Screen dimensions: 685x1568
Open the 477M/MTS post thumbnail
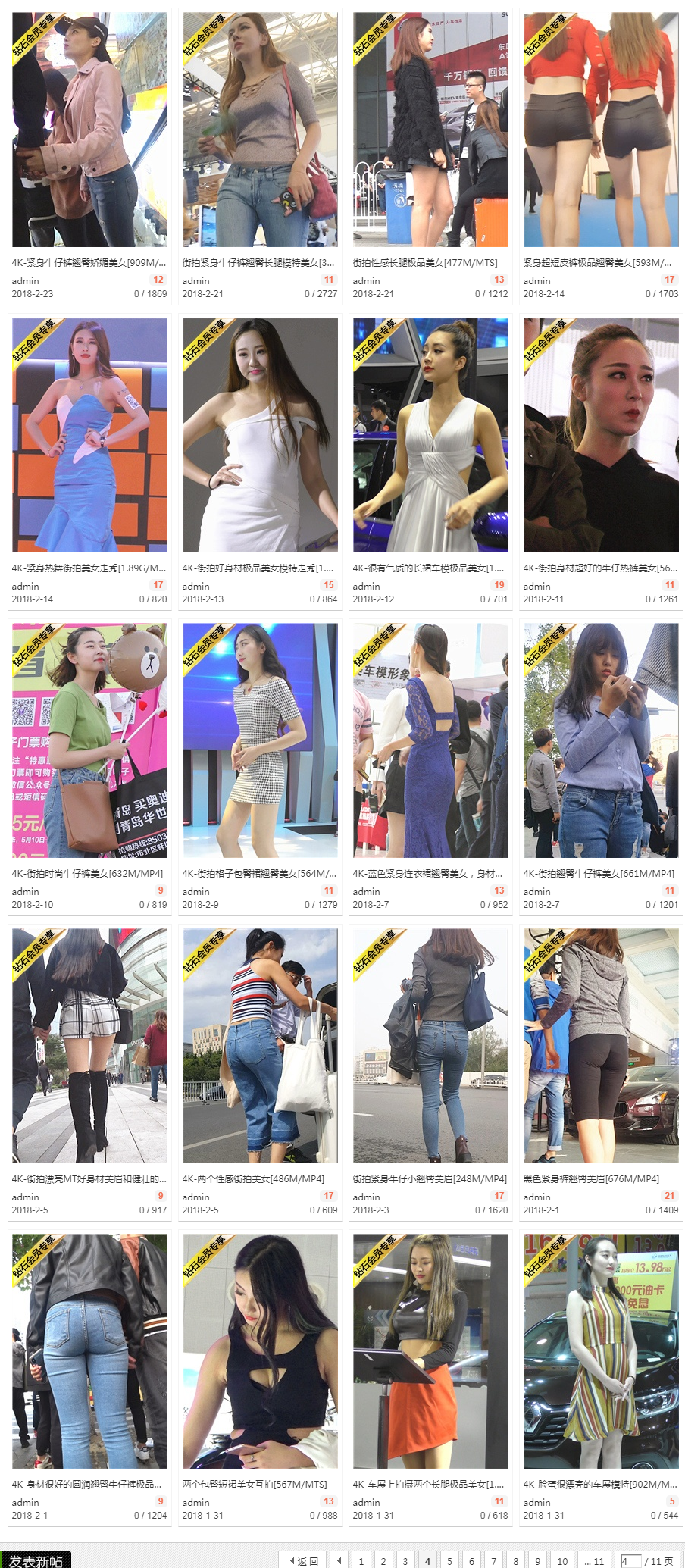[430, 129]
